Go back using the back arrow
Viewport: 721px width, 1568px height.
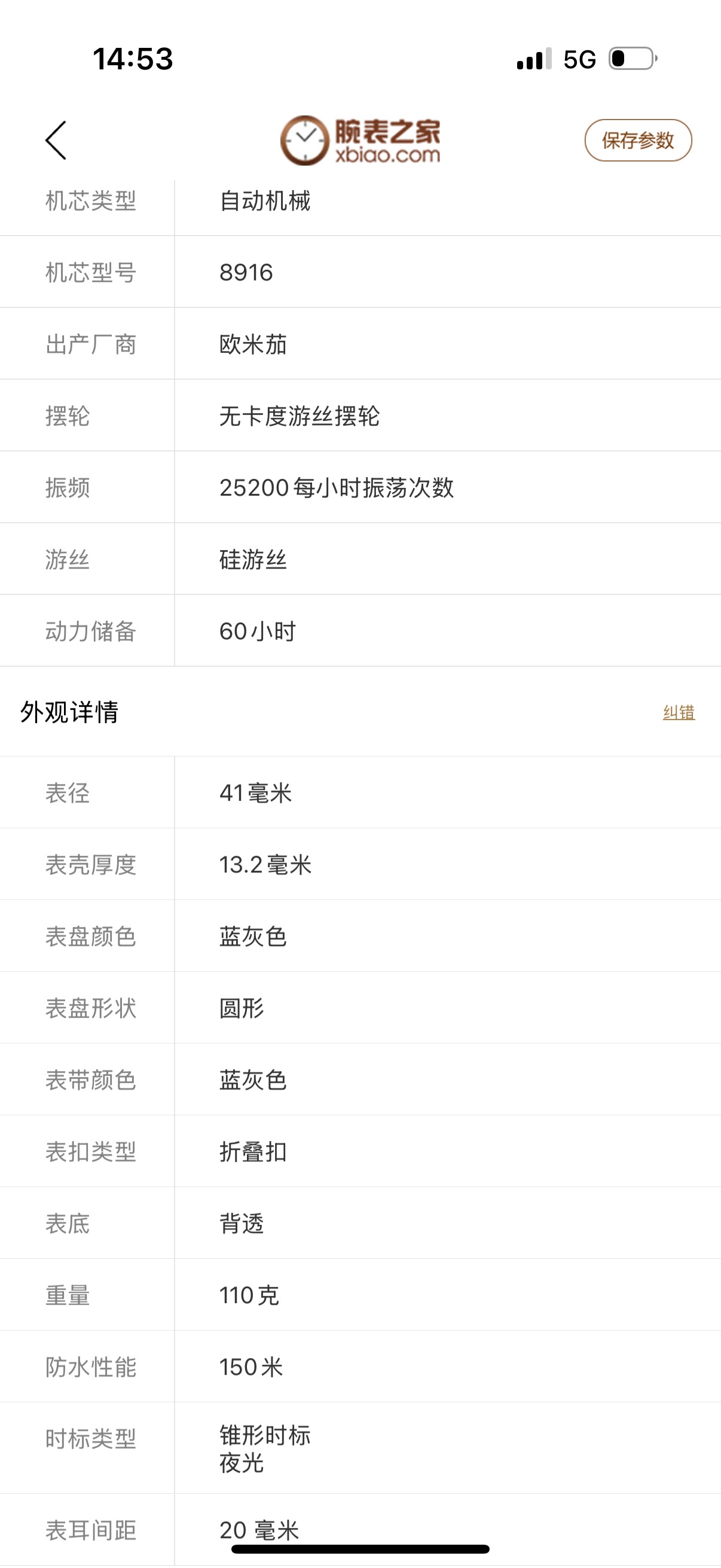pos(56,140)
